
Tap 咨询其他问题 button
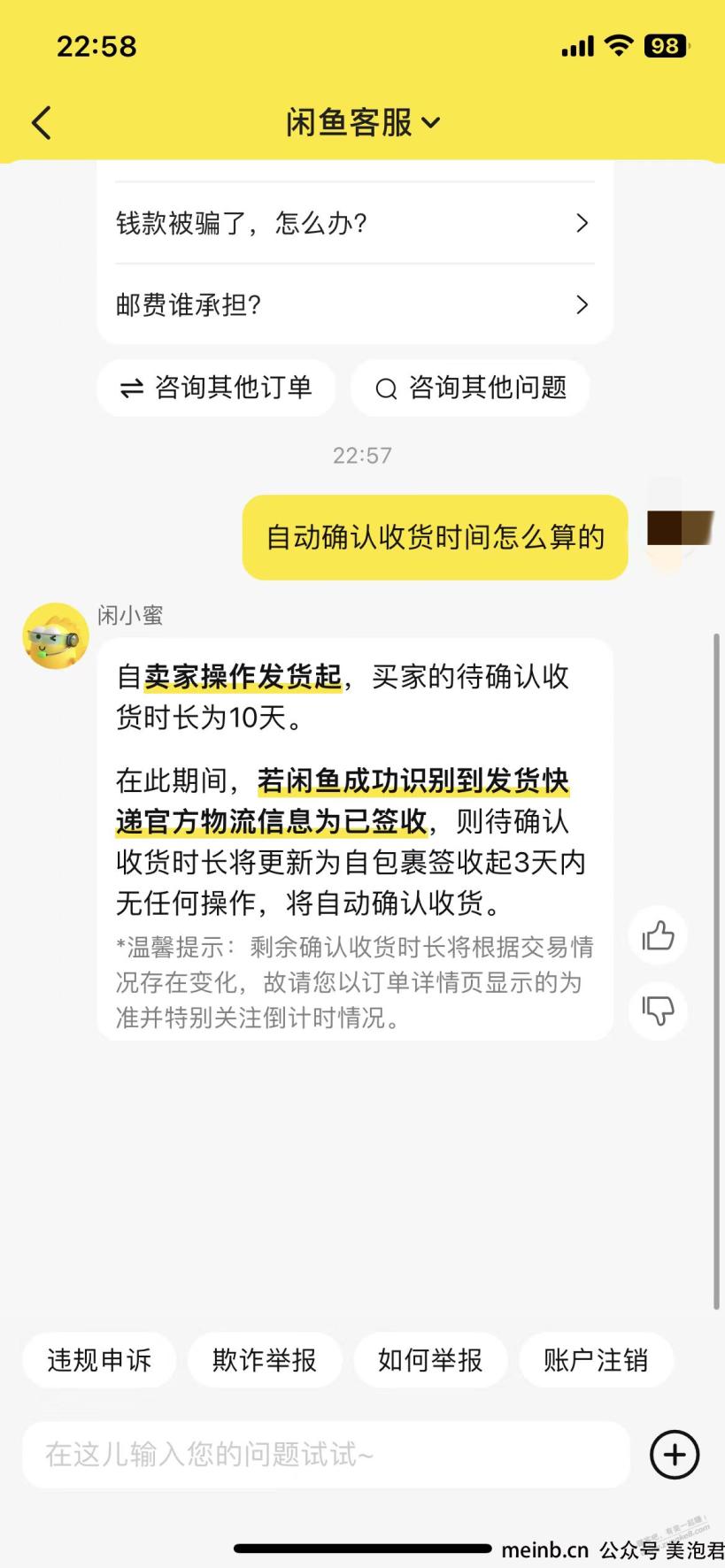coord(470,388)
